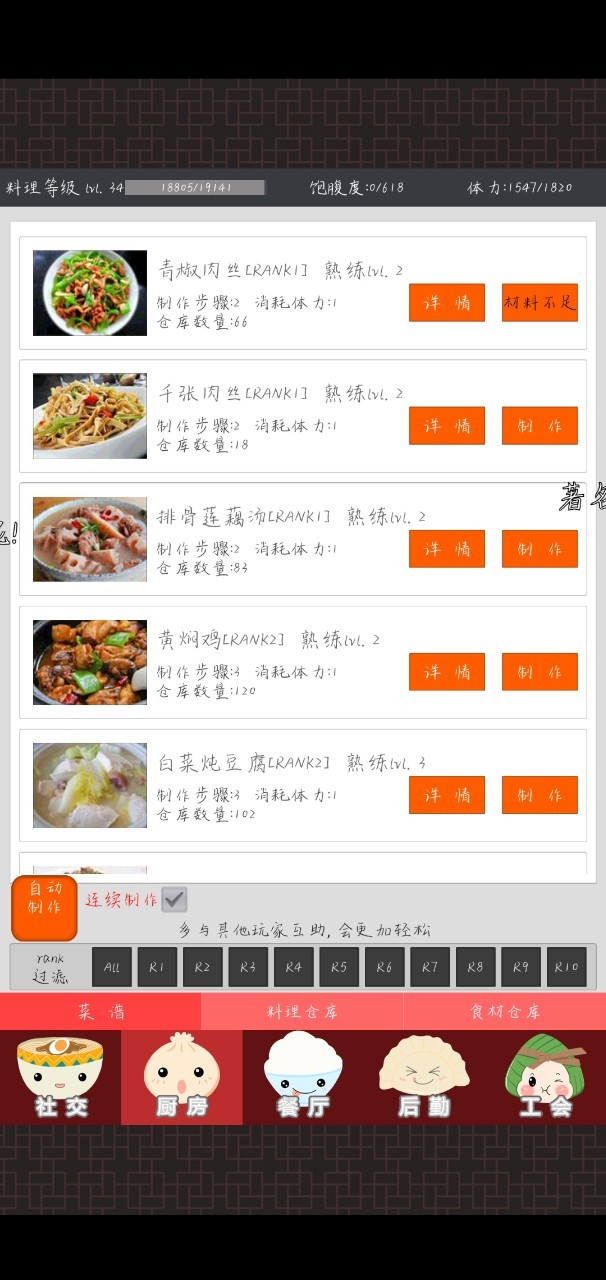The width and height of the screenshot is (606, 1280).
Task: Toggle the 连续制作 checkbox
Action: (174, 899)
